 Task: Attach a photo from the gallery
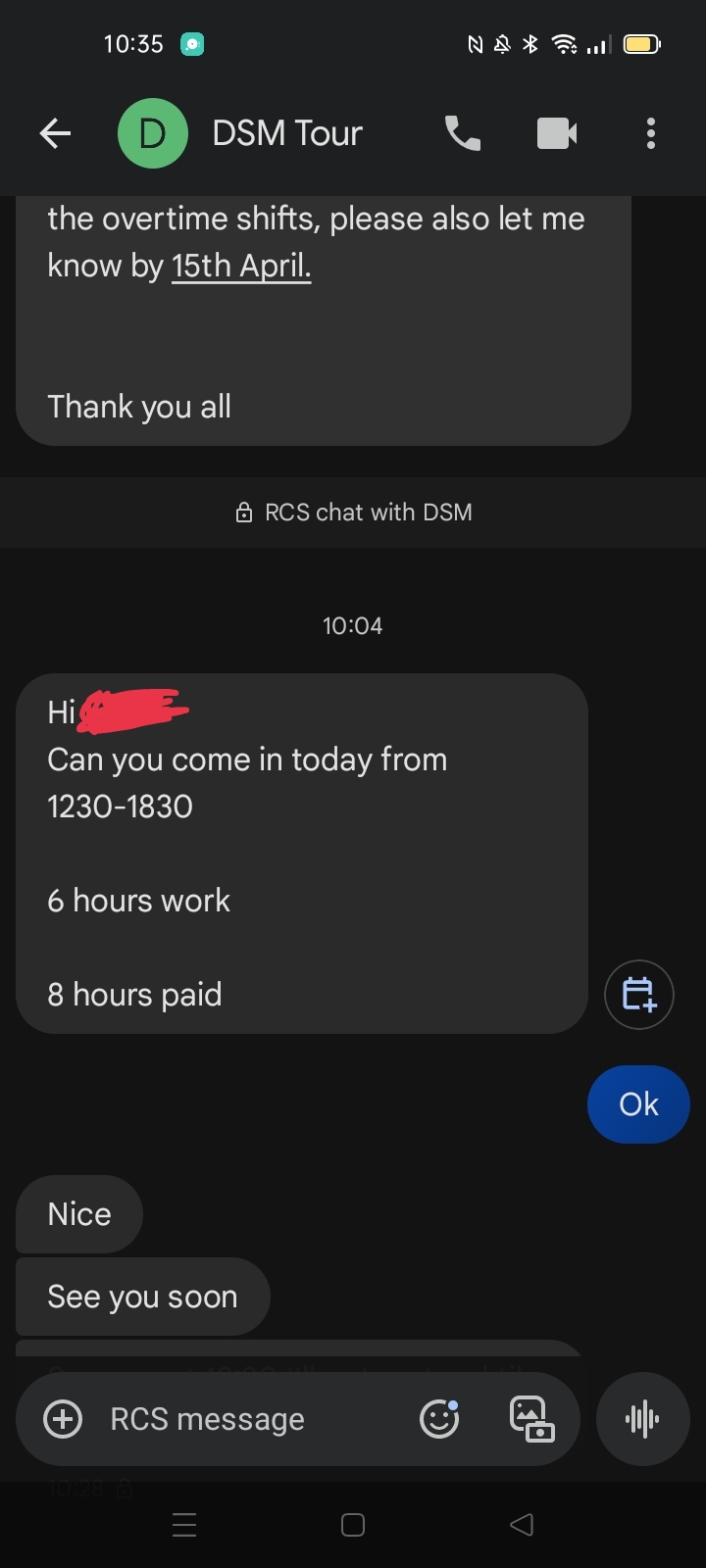531,1418
